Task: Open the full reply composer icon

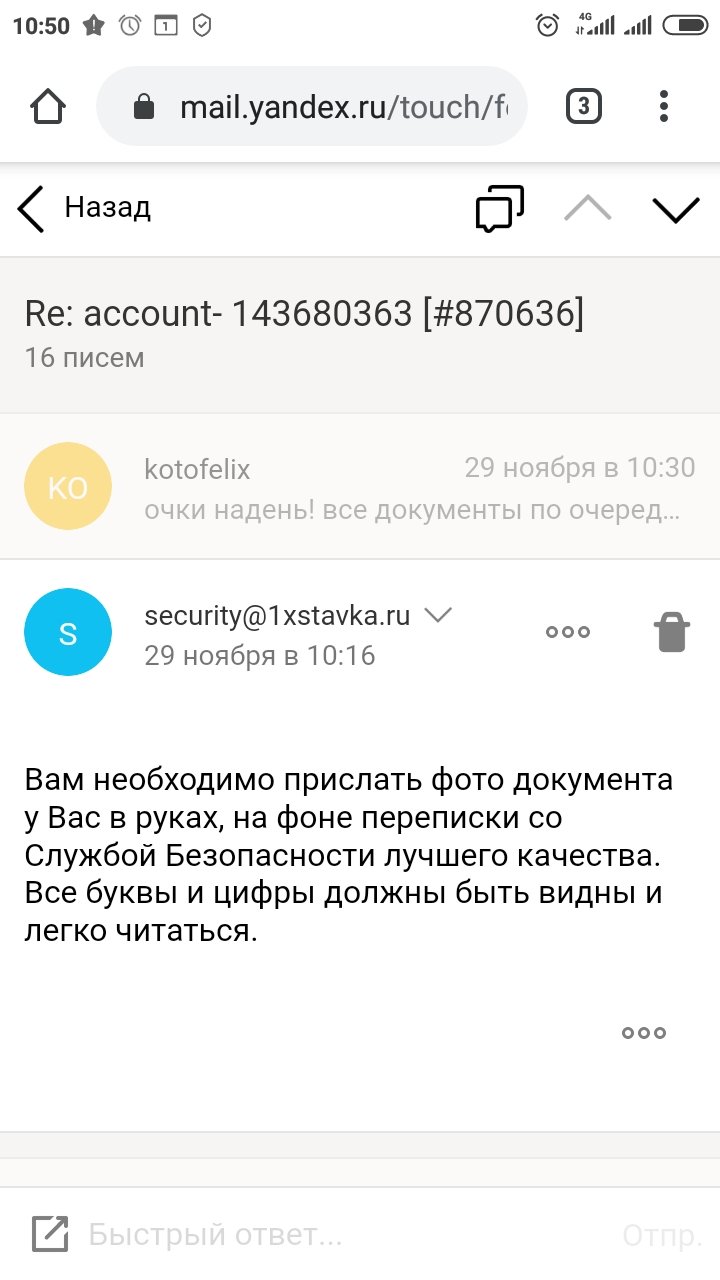Action: click(x=48, y=1234)
